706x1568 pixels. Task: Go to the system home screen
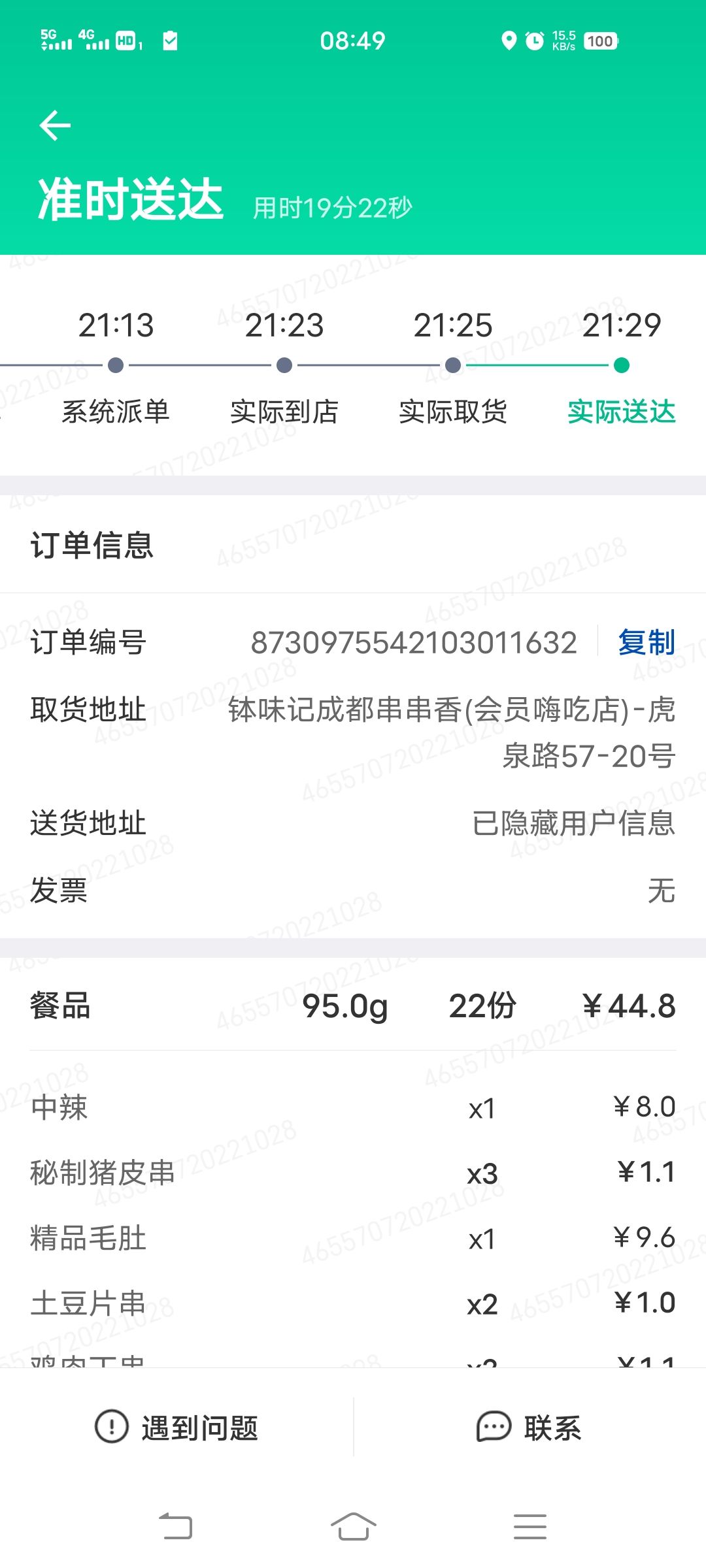pos(353,1527)
